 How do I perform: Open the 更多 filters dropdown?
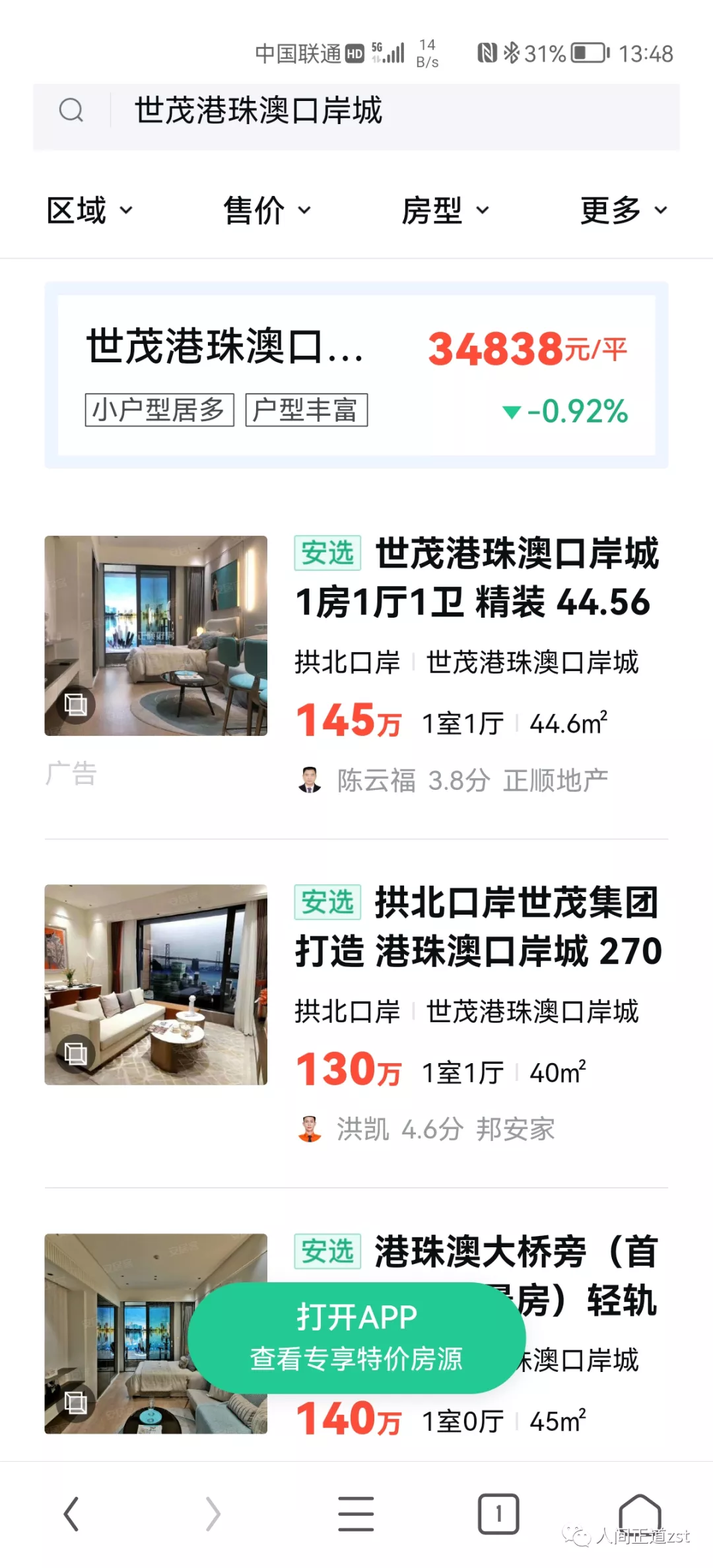[x=623, y=211]
